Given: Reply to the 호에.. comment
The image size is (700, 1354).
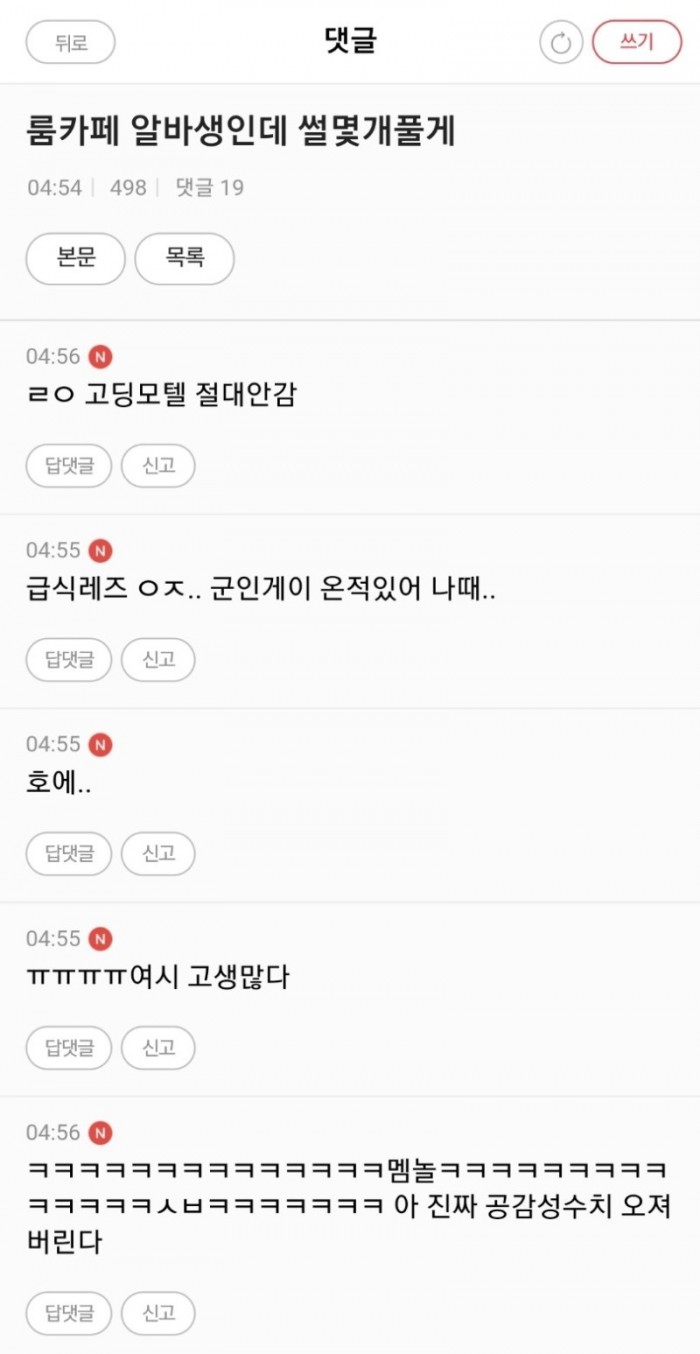Looking at the screenshot, I should (x=69, y=854).
